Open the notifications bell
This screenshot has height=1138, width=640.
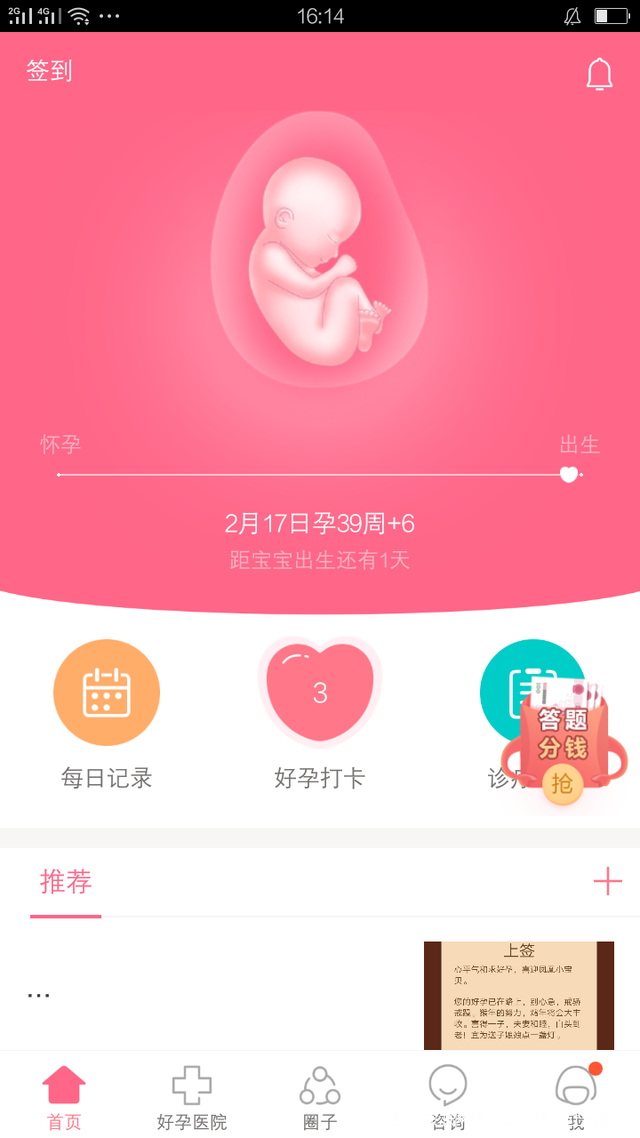pyautogui.click(x=599, y=75)
